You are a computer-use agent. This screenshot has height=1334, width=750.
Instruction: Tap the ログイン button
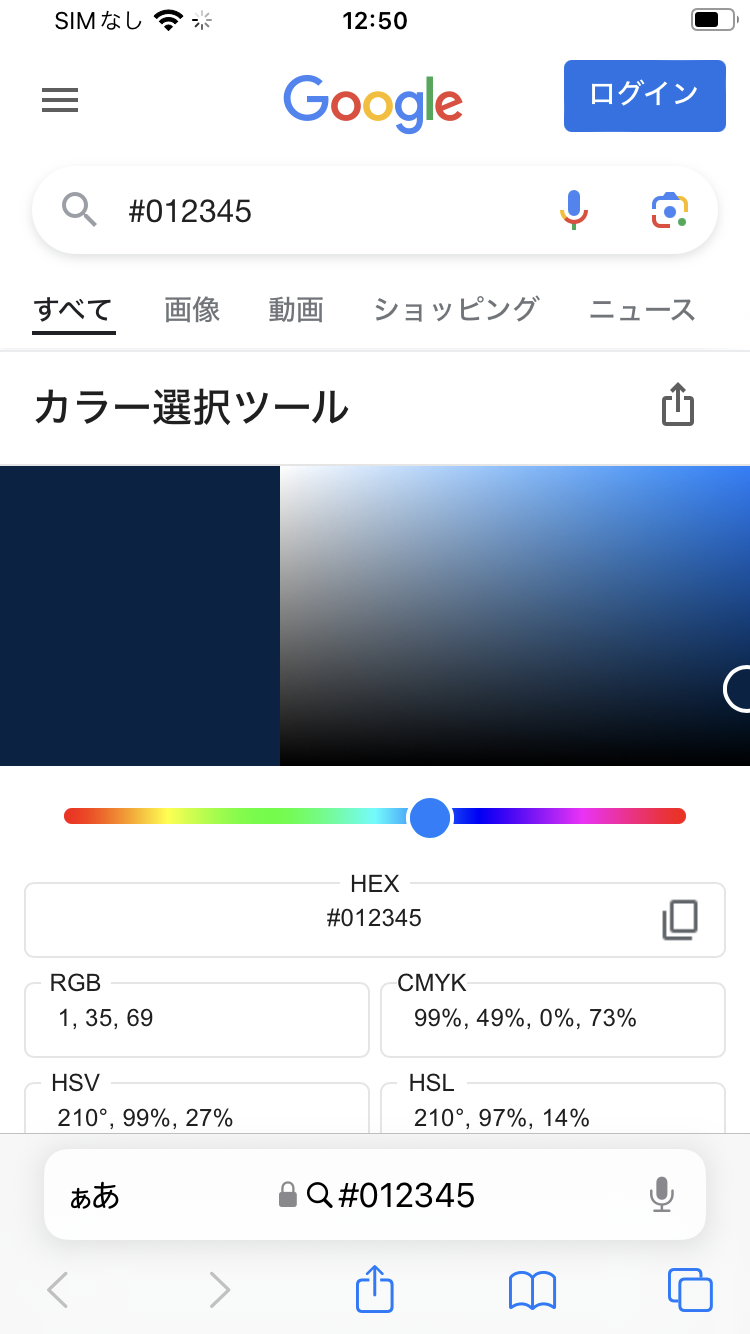point(644,96)
